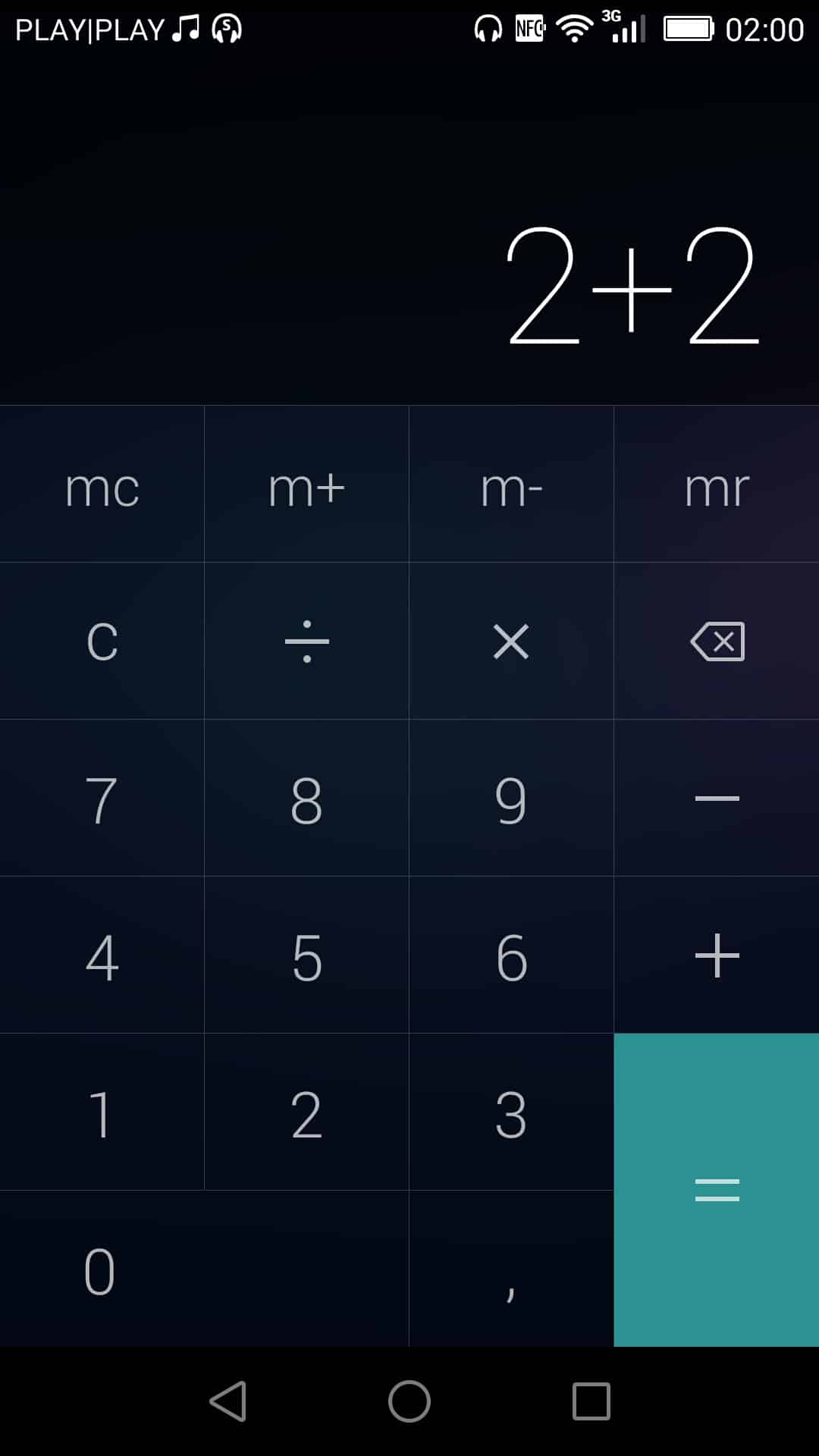Clear the expression with C
819x1456 pixels.
[x=102, y=642]
